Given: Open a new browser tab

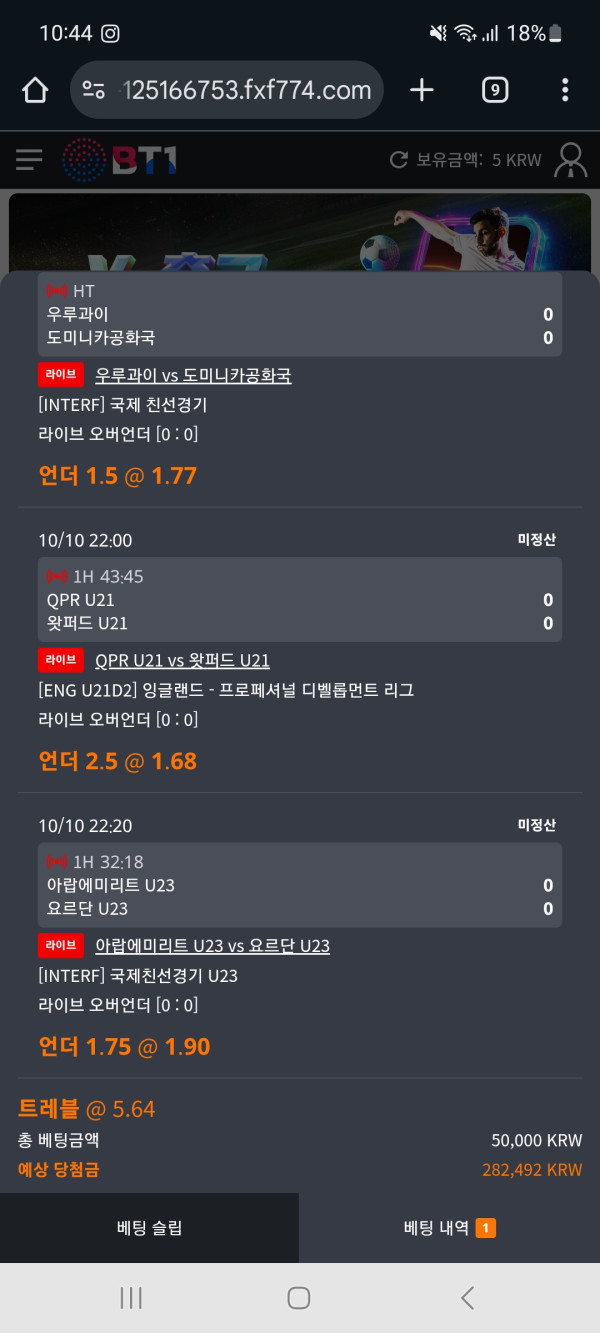Looking at the screenshot, I should [x=422, y=91].
